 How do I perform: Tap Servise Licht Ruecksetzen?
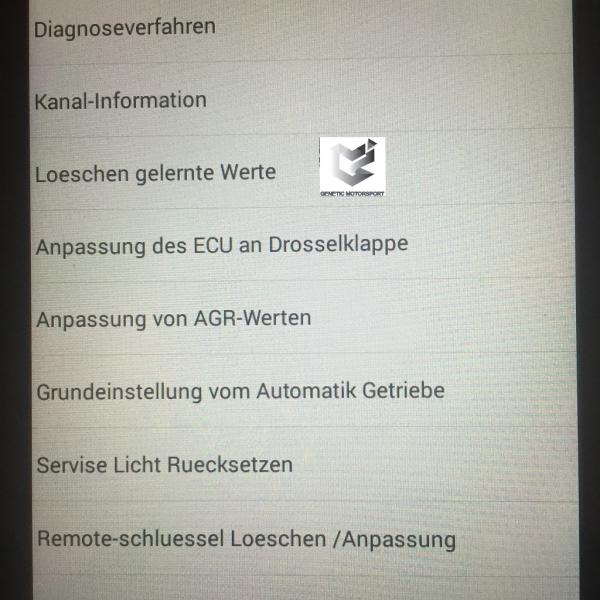[x=164, y=465]
